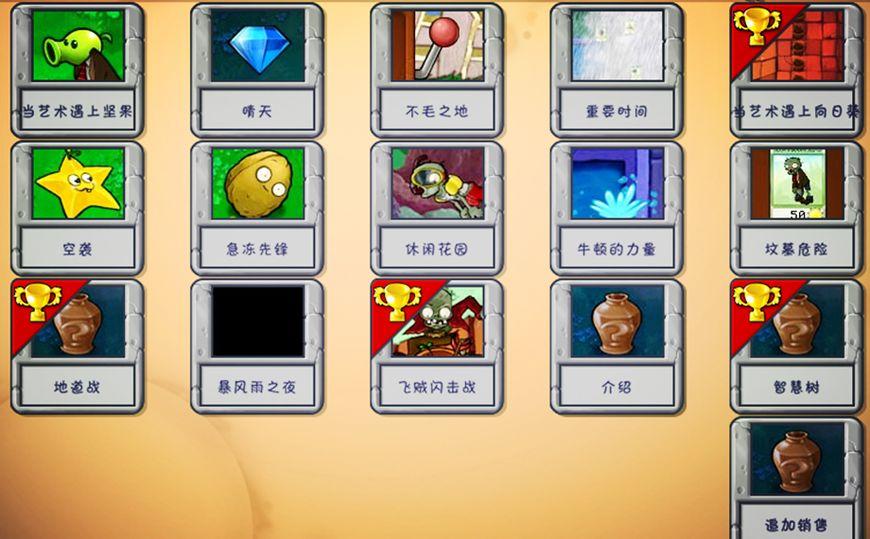This screenshot has height=539, width=870.
Task: Open the 休闲花园 card
Action: point(437,208)
